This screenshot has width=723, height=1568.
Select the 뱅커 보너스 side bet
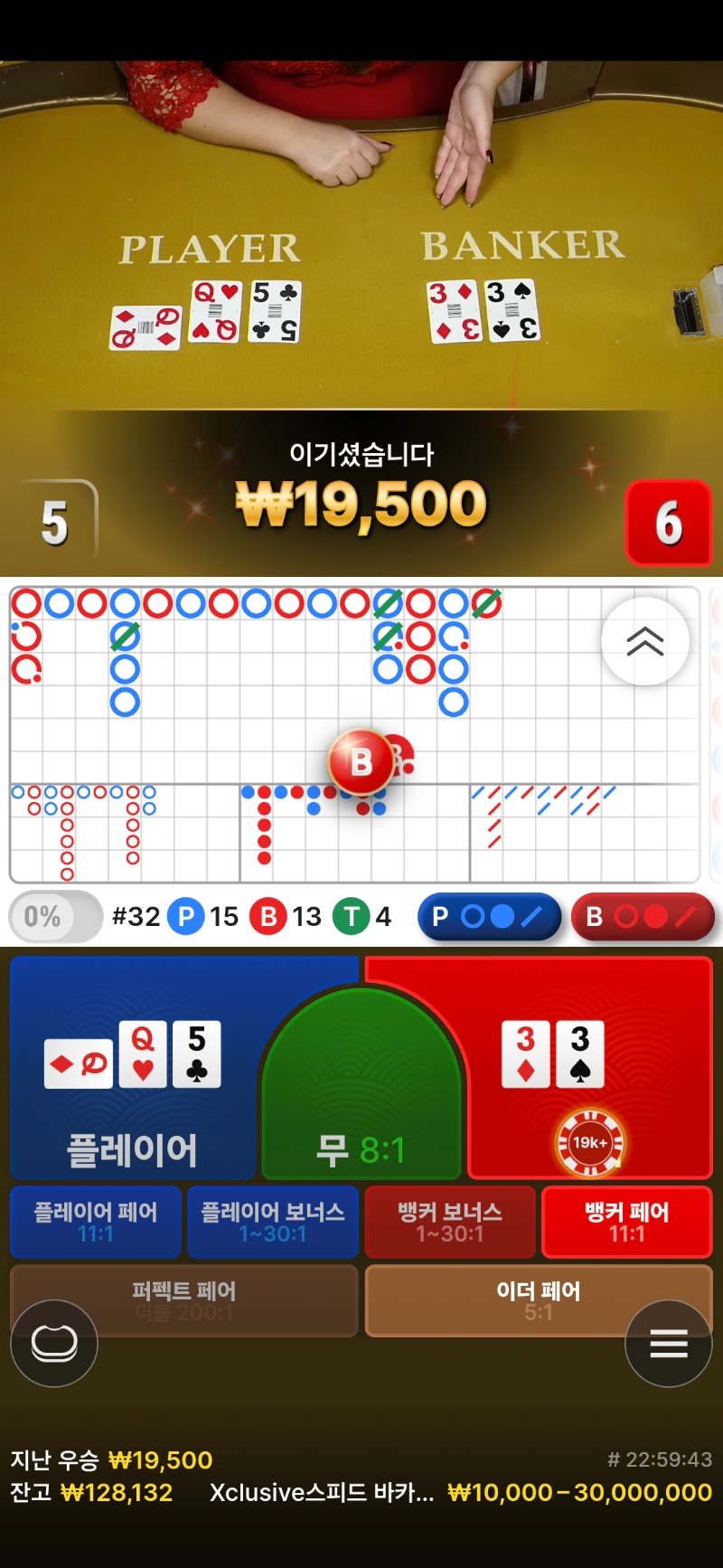point(450,1222)
